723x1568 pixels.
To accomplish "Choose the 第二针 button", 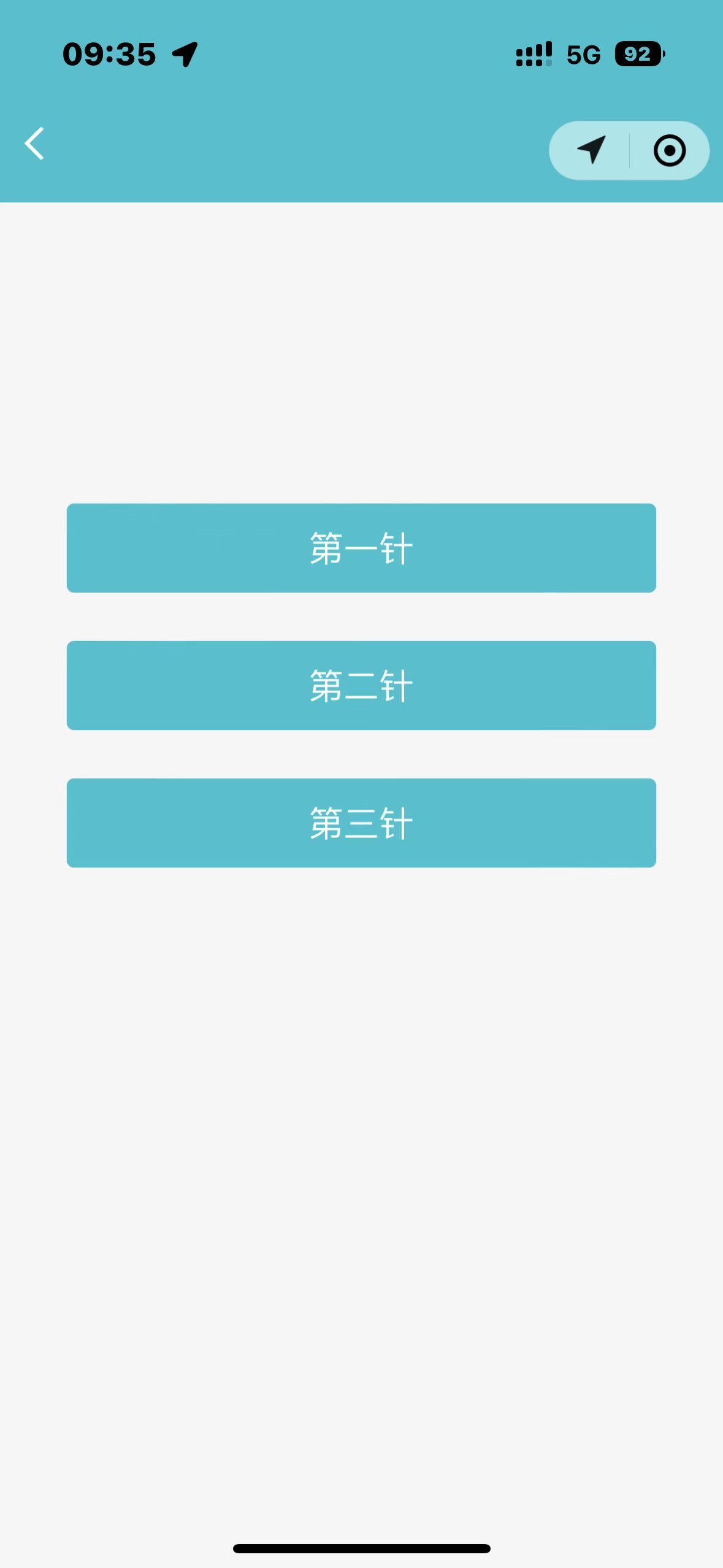I will (x=361, y=685).
